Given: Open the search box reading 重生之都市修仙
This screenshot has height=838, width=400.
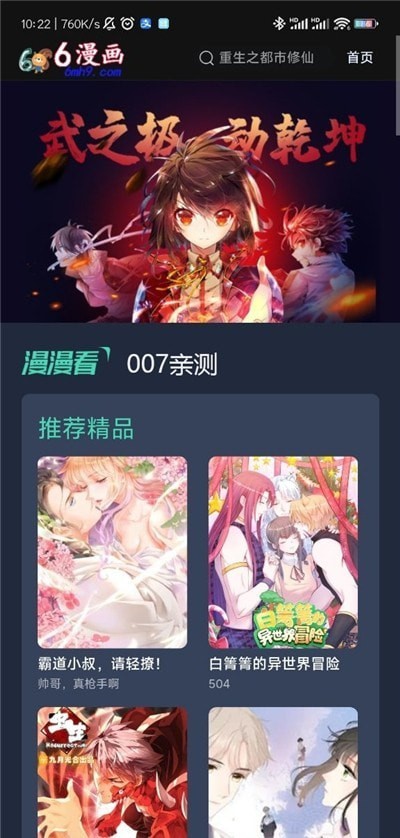Looking at the screenshot, I should click(256, 58).
